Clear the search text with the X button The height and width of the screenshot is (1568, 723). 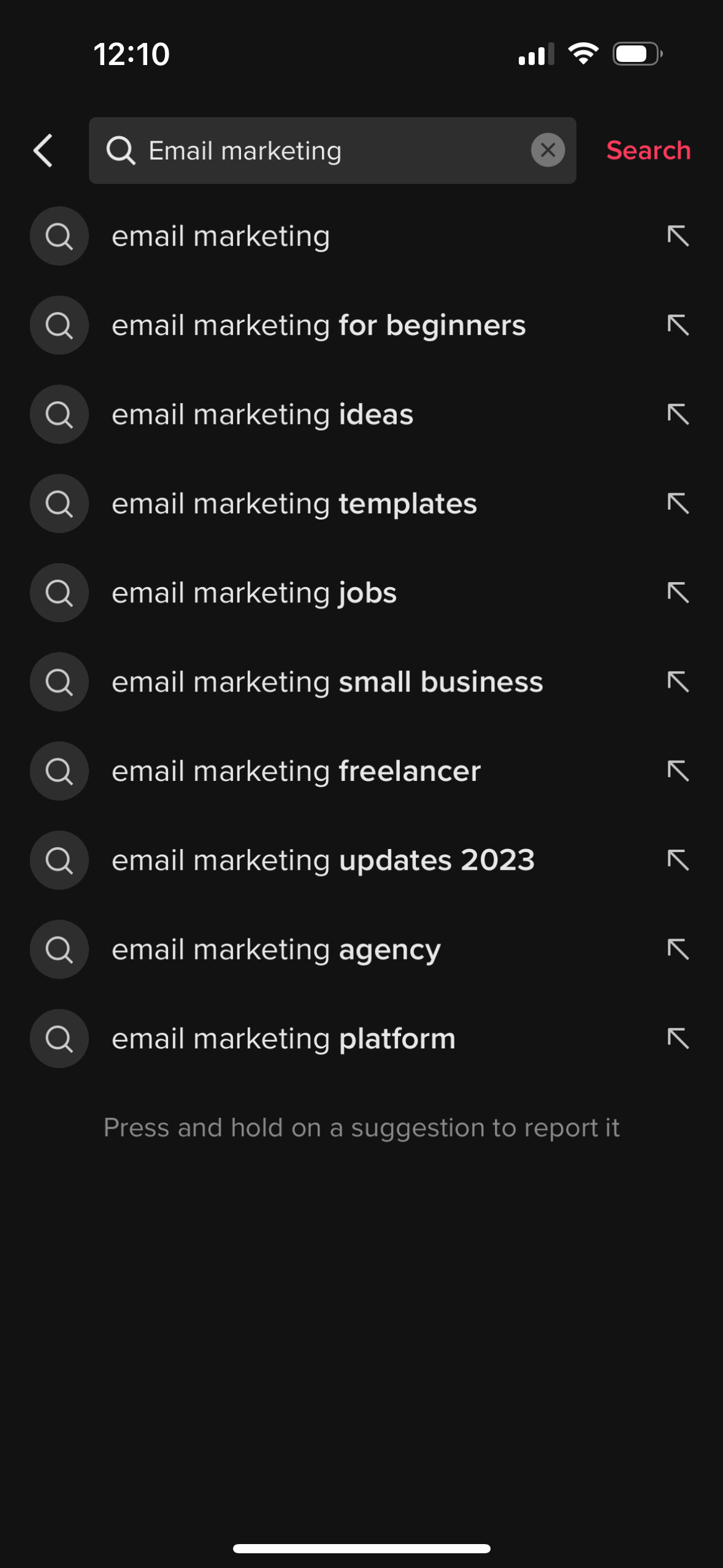548,150
